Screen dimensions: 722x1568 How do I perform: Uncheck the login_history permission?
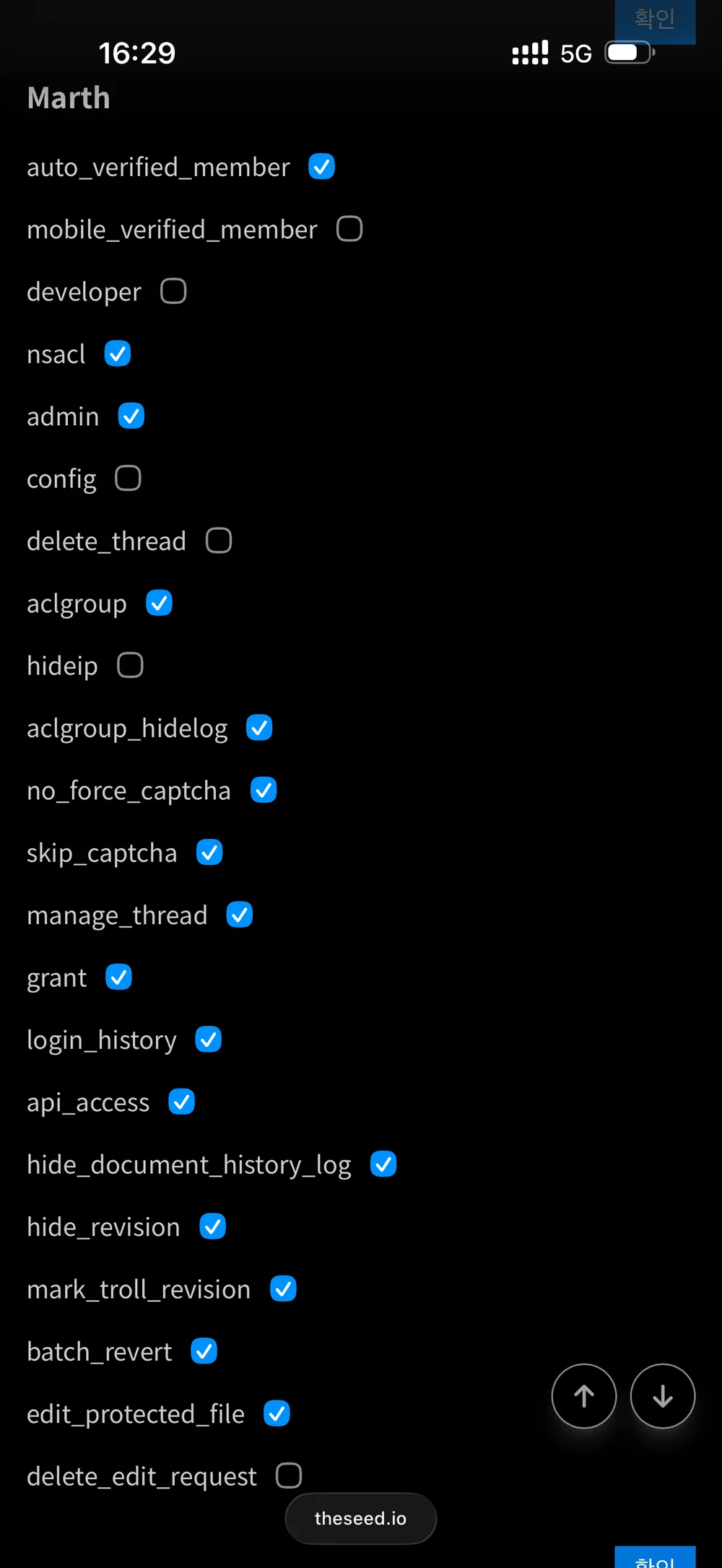click(x=209, y=1040)
